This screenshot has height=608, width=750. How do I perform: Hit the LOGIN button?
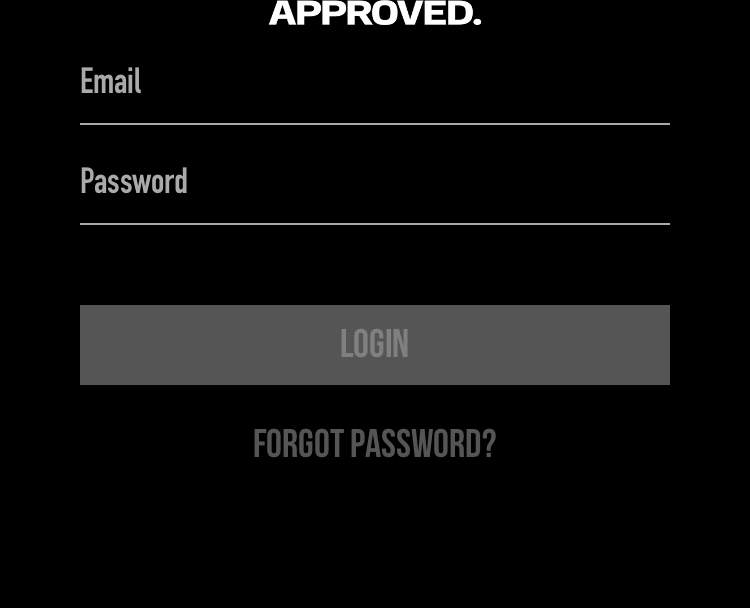[x=374, y=345]
